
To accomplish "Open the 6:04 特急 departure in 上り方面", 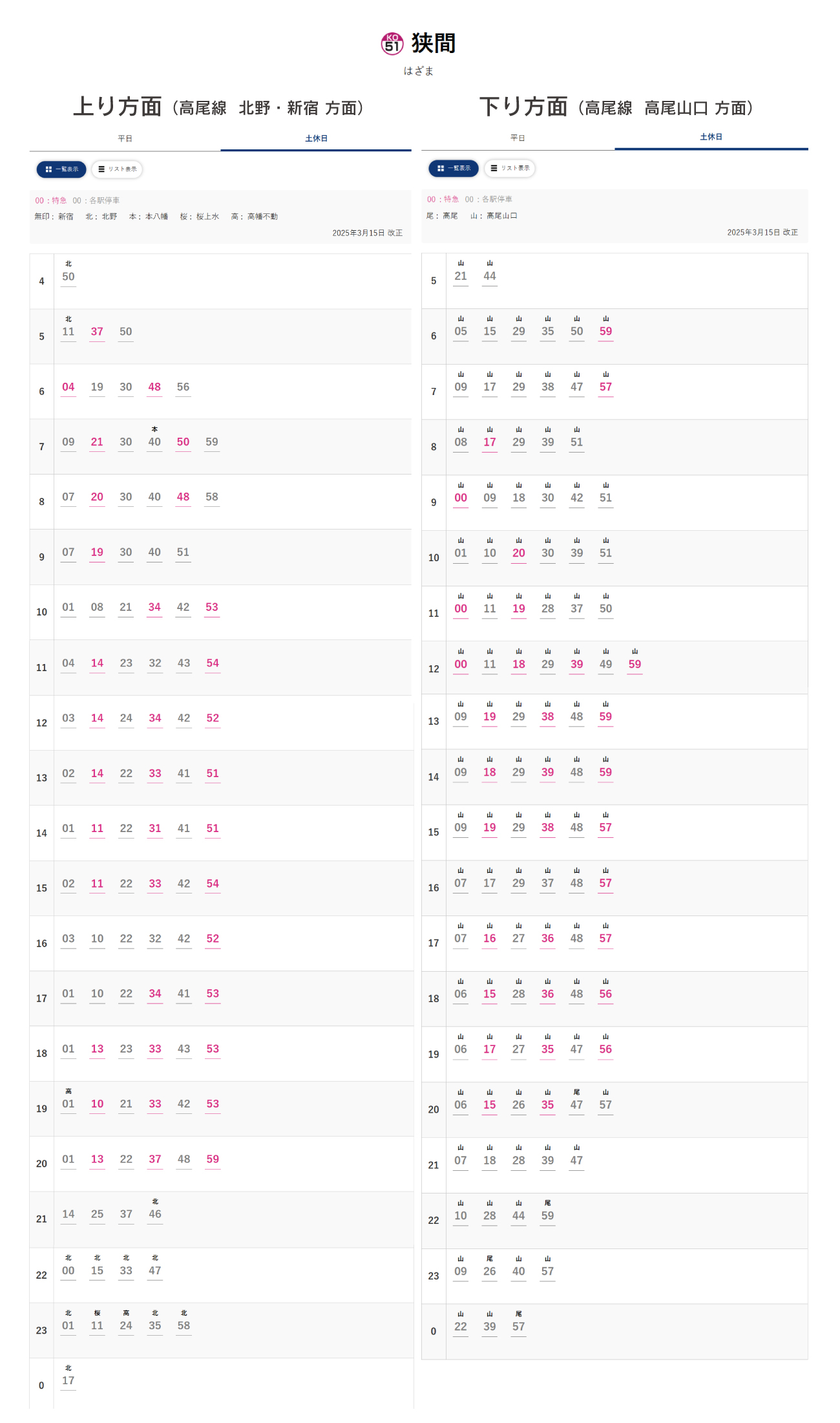I will tap(68, 387).
